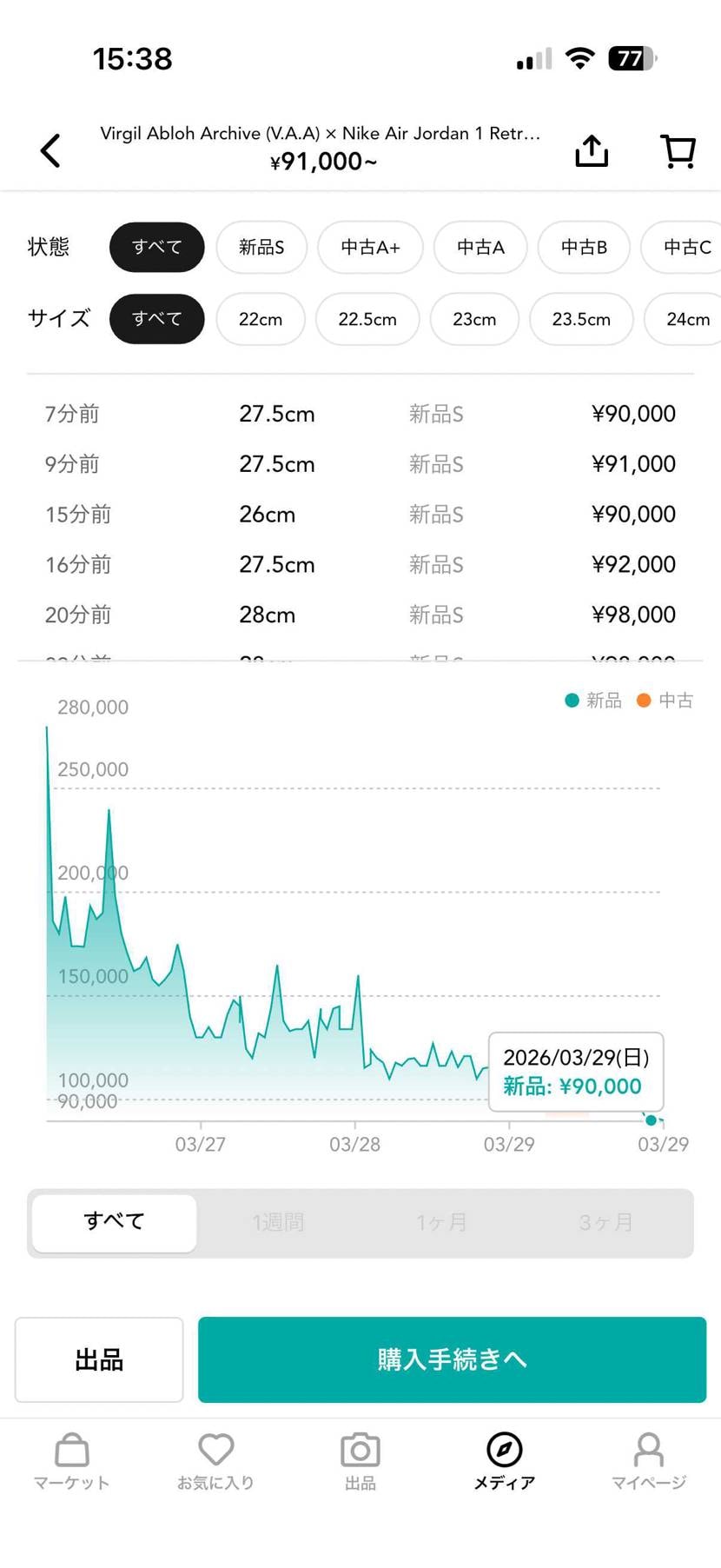Choose the 23cm size chip
This screenshot has height=1568, width=721.
[x=474, y=319]
